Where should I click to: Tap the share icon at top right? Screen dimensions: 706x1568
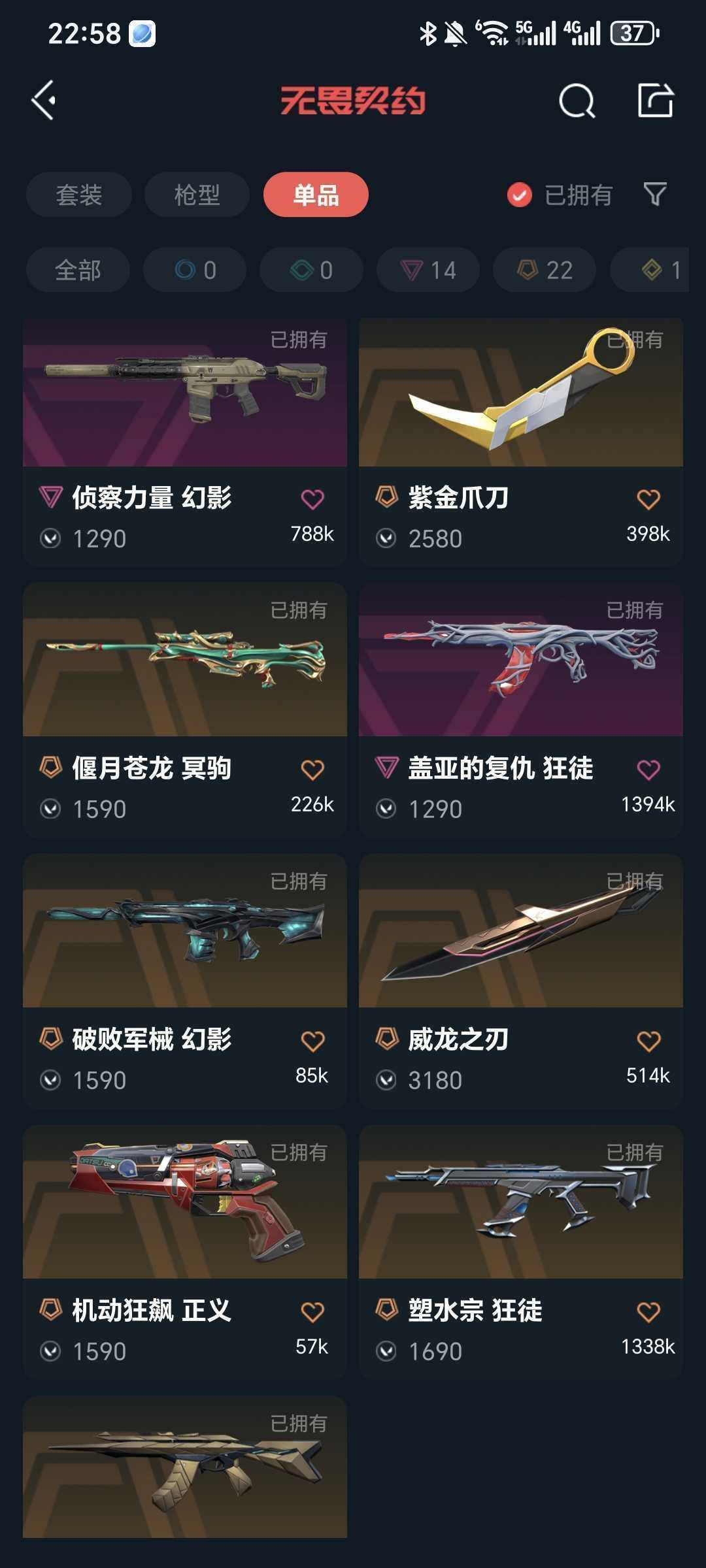[x=655, y=101]
